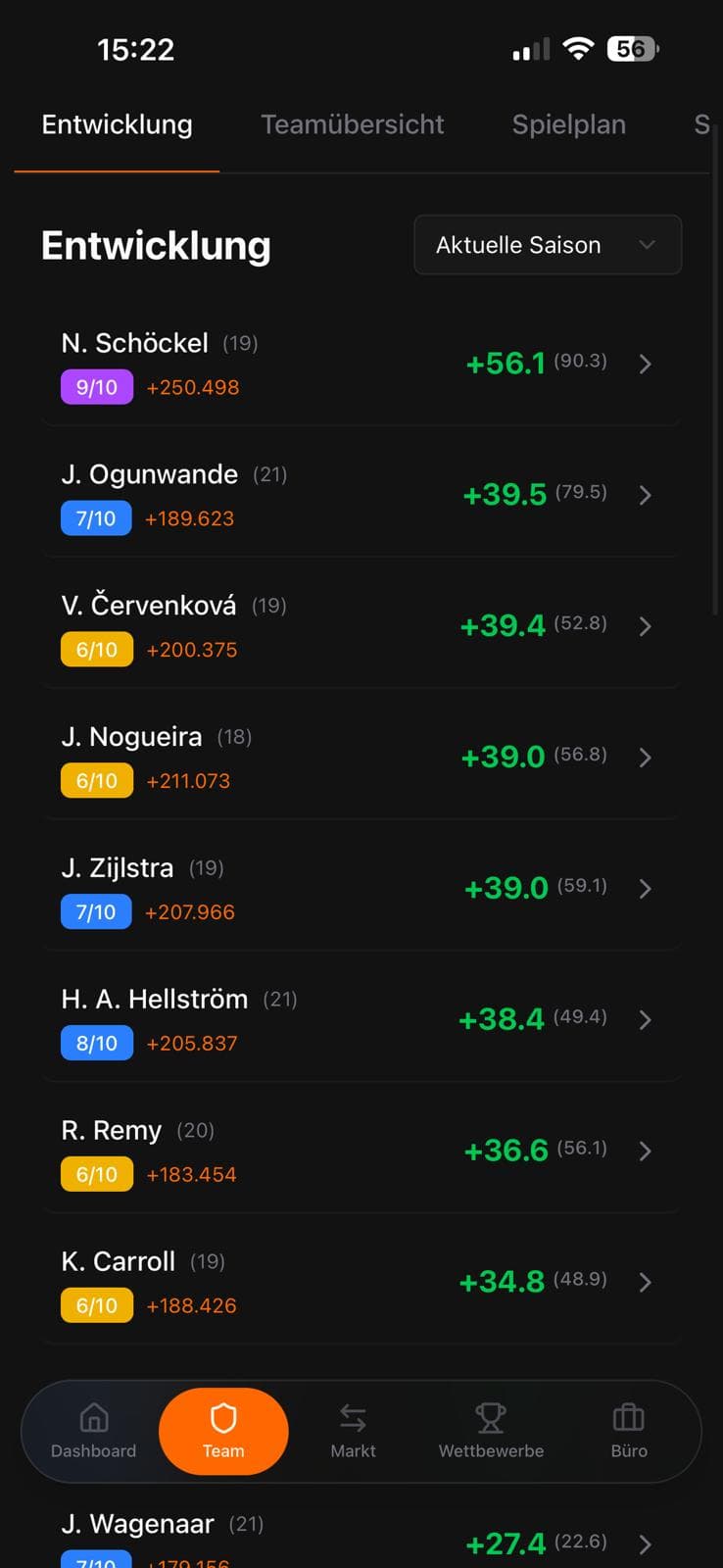The image size is (723, 1568).
Task: Select the Team tab in bottom bar
Action: pos(223,1431)
